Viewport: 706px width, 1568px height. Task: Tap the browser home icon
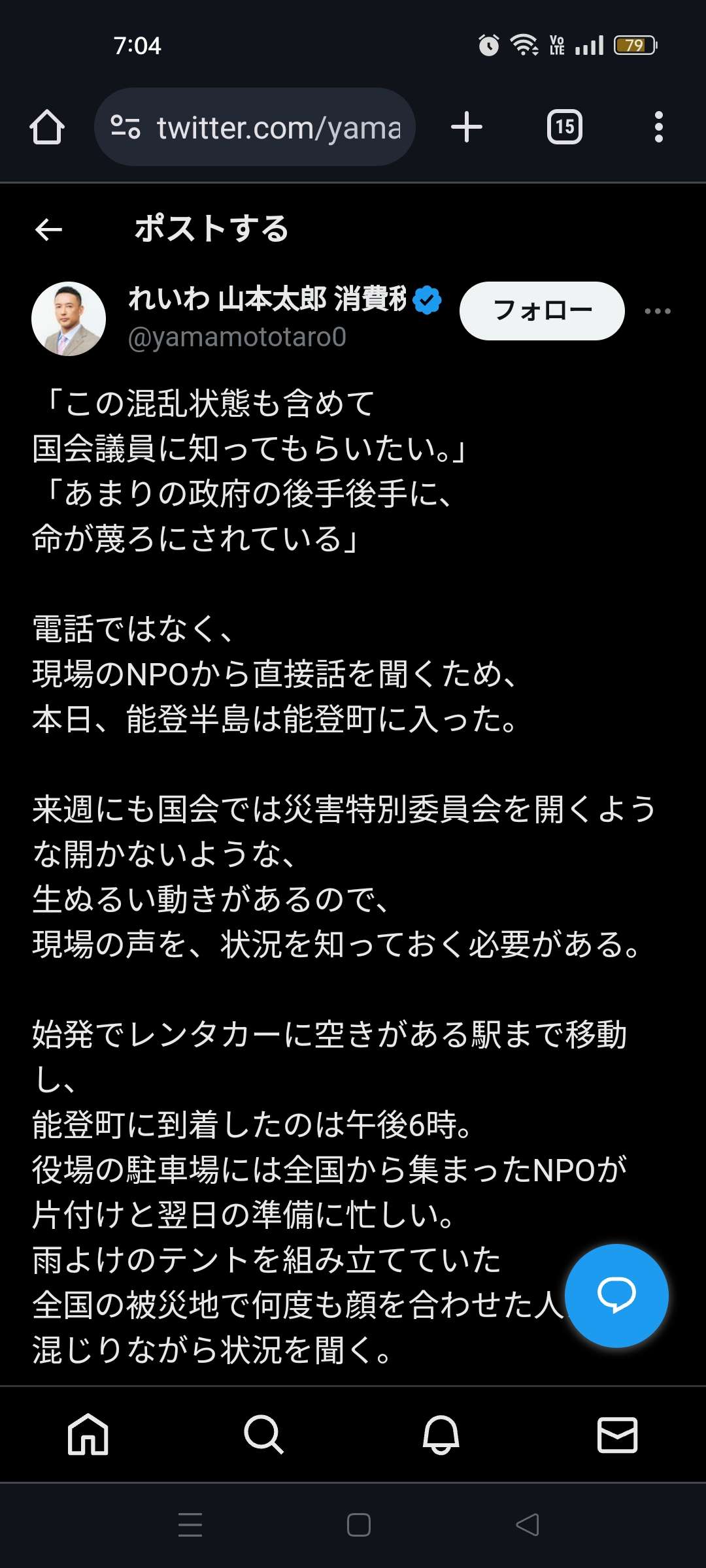click(x=47, y=127)
